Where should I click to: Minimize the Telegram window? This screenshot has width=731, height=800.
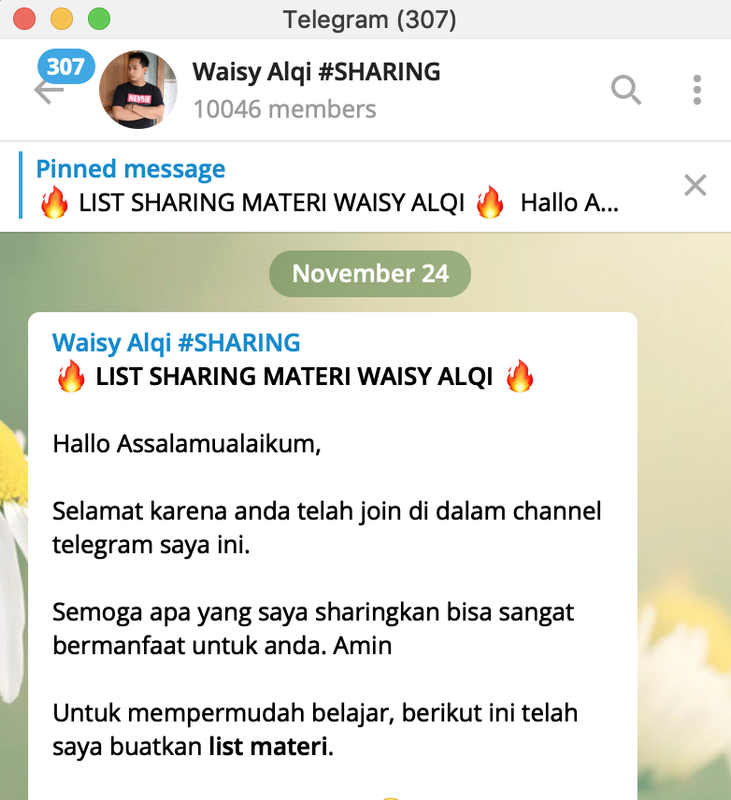pos(61,19)
